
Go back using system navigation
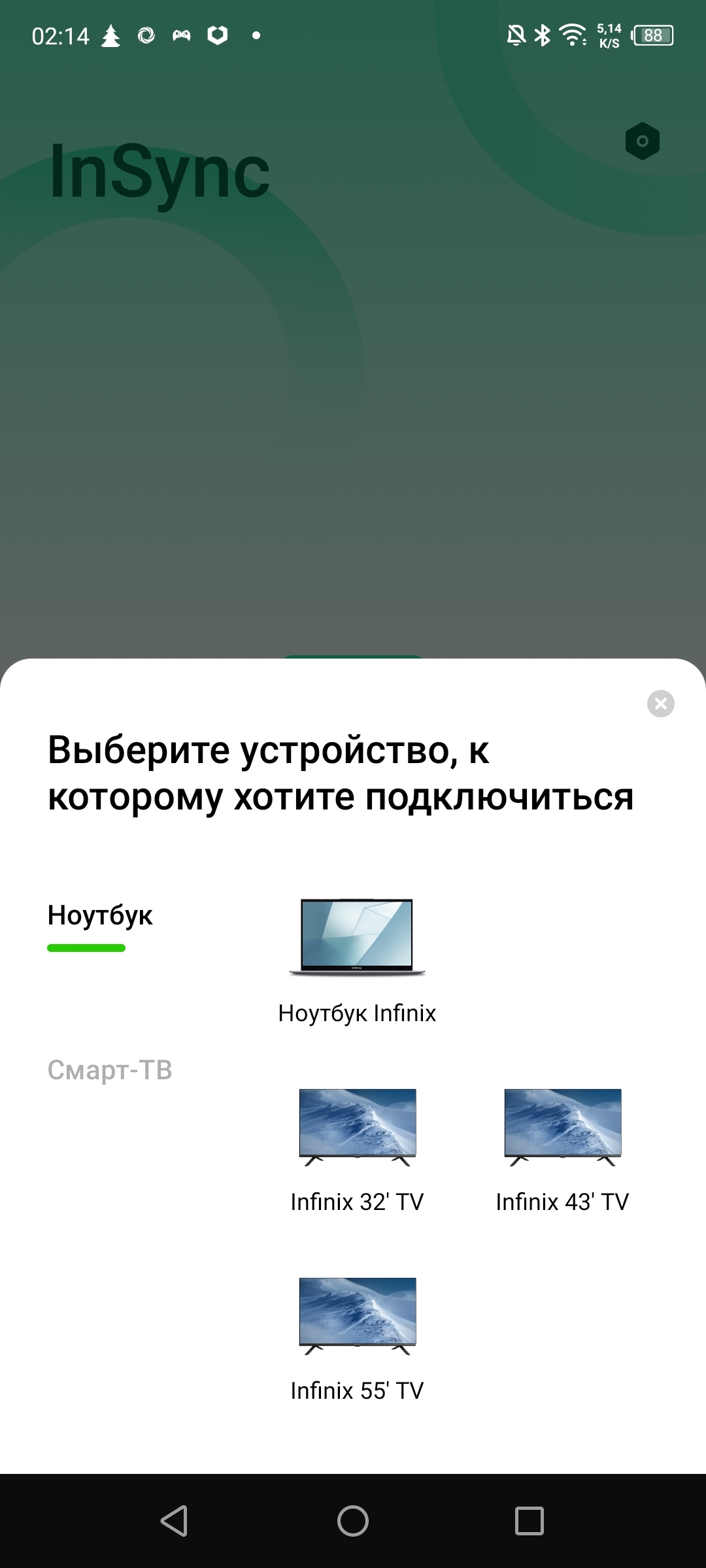175,1521
